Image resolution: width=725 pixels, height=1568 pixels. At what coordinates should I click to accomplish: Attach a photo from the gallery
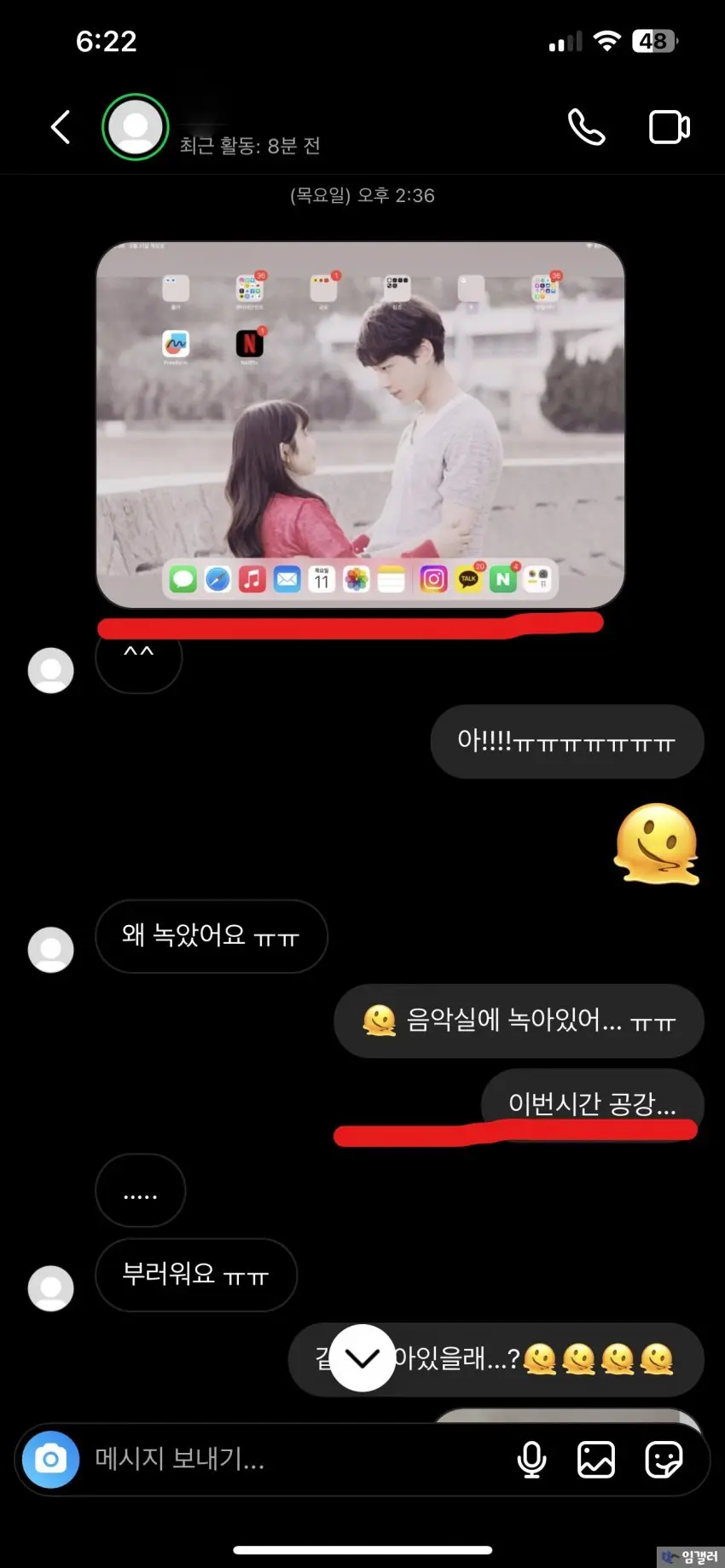click(596, 1460)
